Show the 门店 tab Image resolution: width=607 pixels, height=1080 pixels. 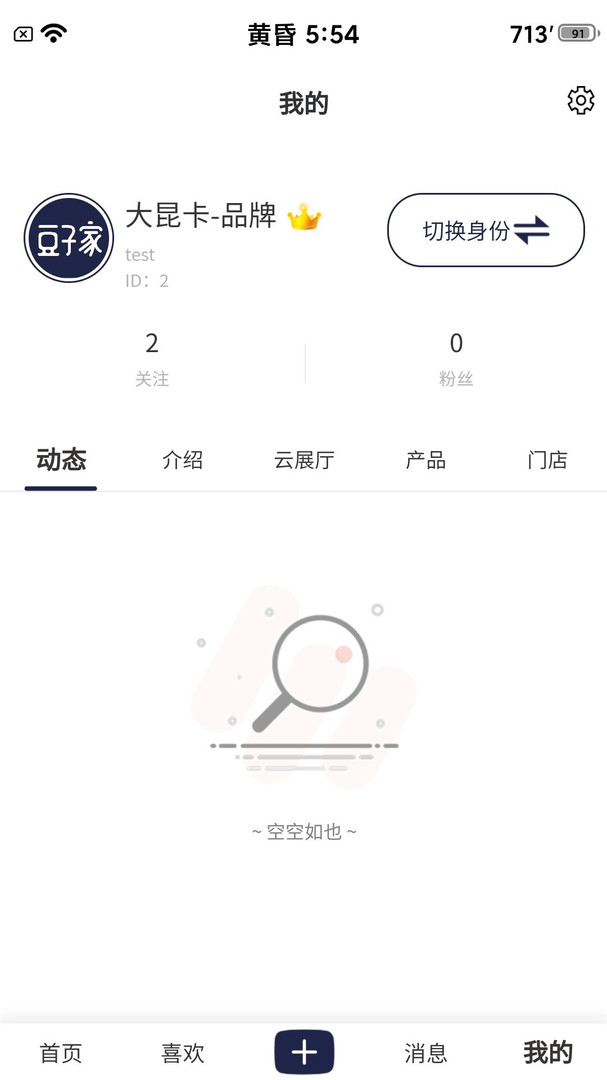(547, 460)
